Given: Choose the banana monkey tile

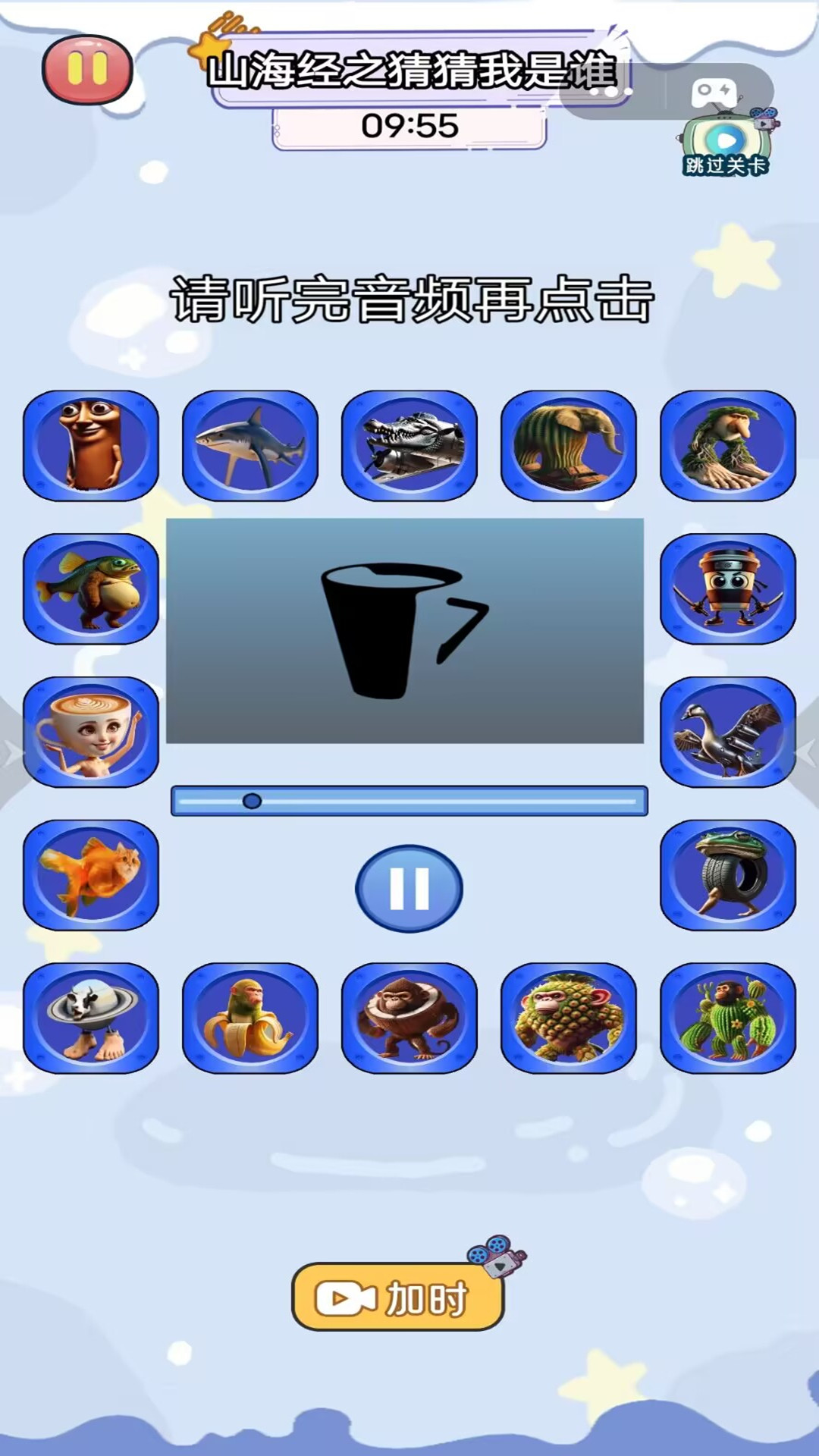Looking at the screenshot, I should tap(249, 1018).
